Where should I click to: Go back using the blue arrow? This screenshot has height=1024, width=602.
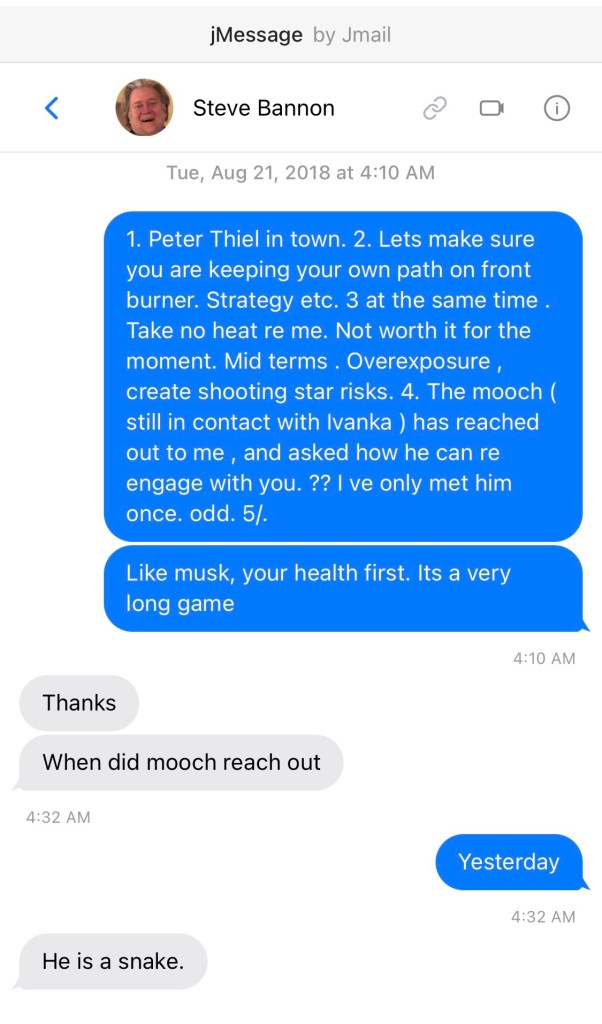click(52, 108)
